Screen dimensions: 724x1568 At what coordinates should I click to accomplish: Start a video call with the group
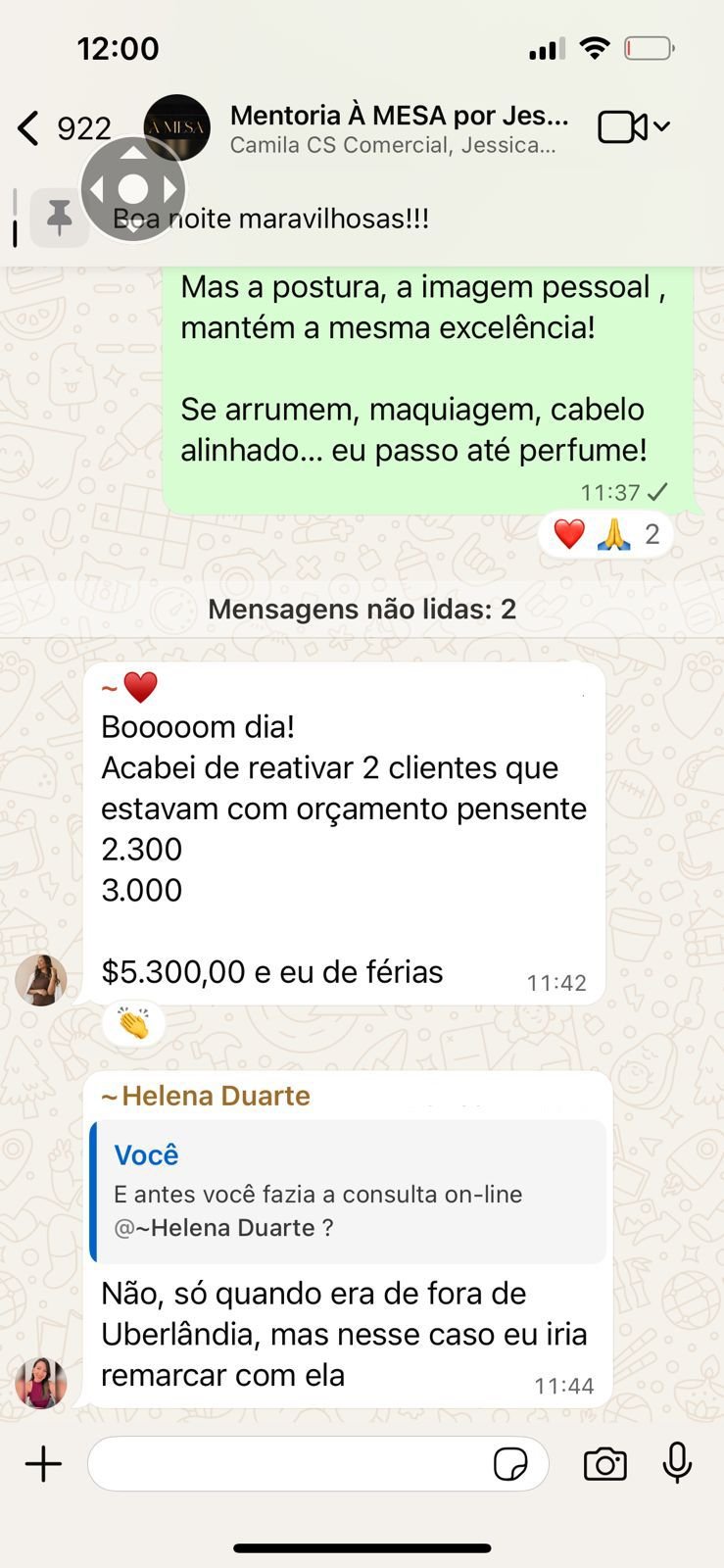623,127
